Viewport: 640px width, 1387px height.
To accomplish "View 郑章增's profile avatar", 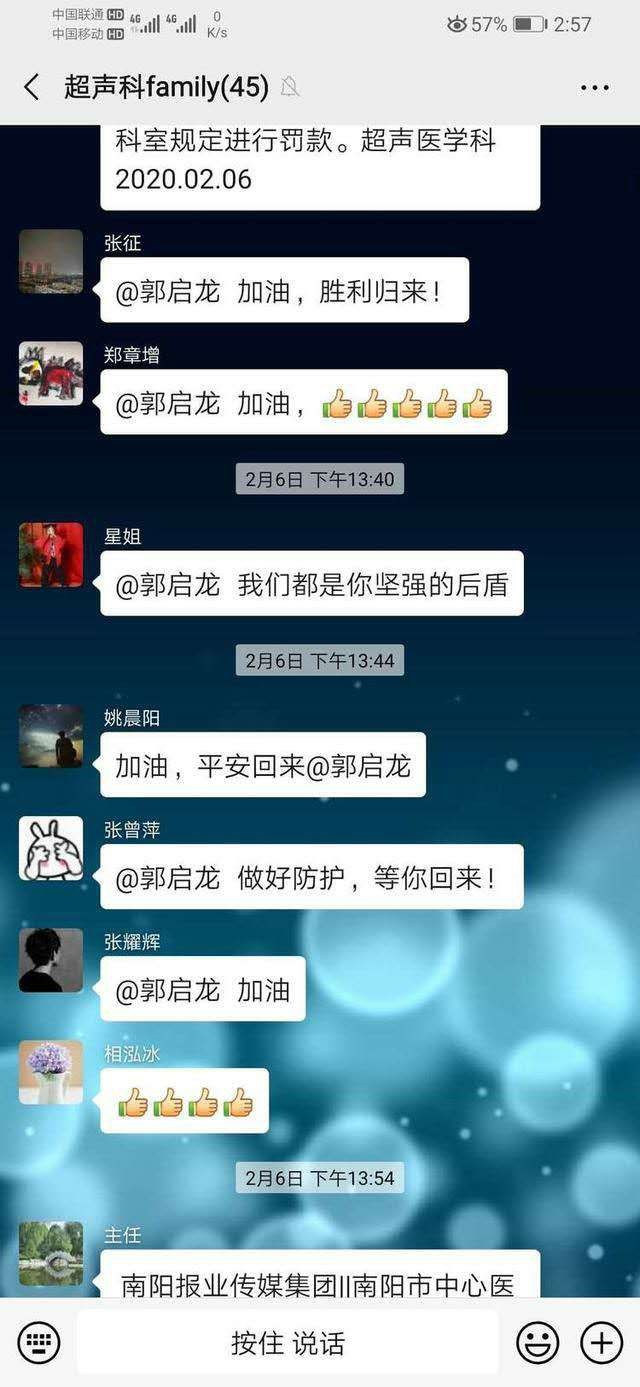I will [x=51, y=374].
